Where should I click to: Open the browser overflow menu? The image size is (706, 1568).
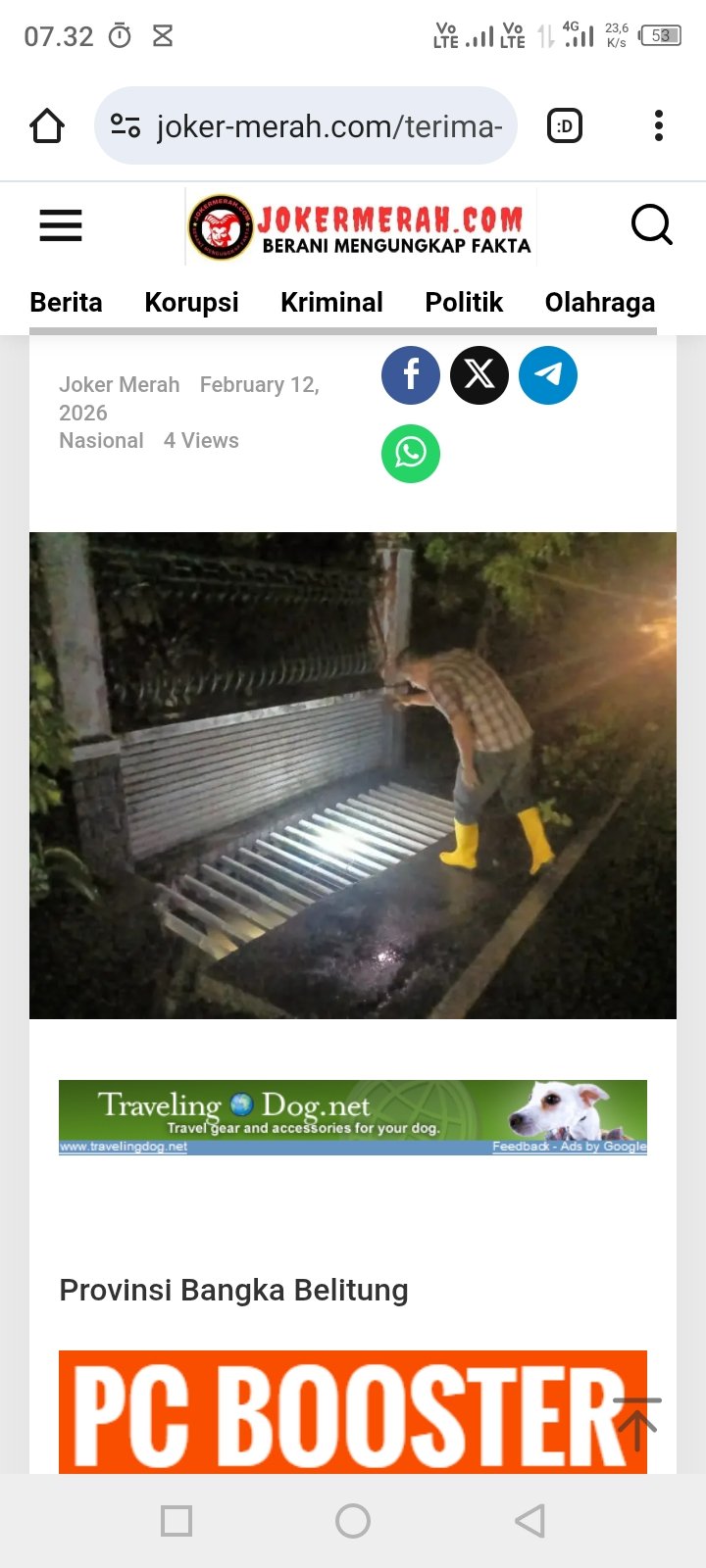658,126
